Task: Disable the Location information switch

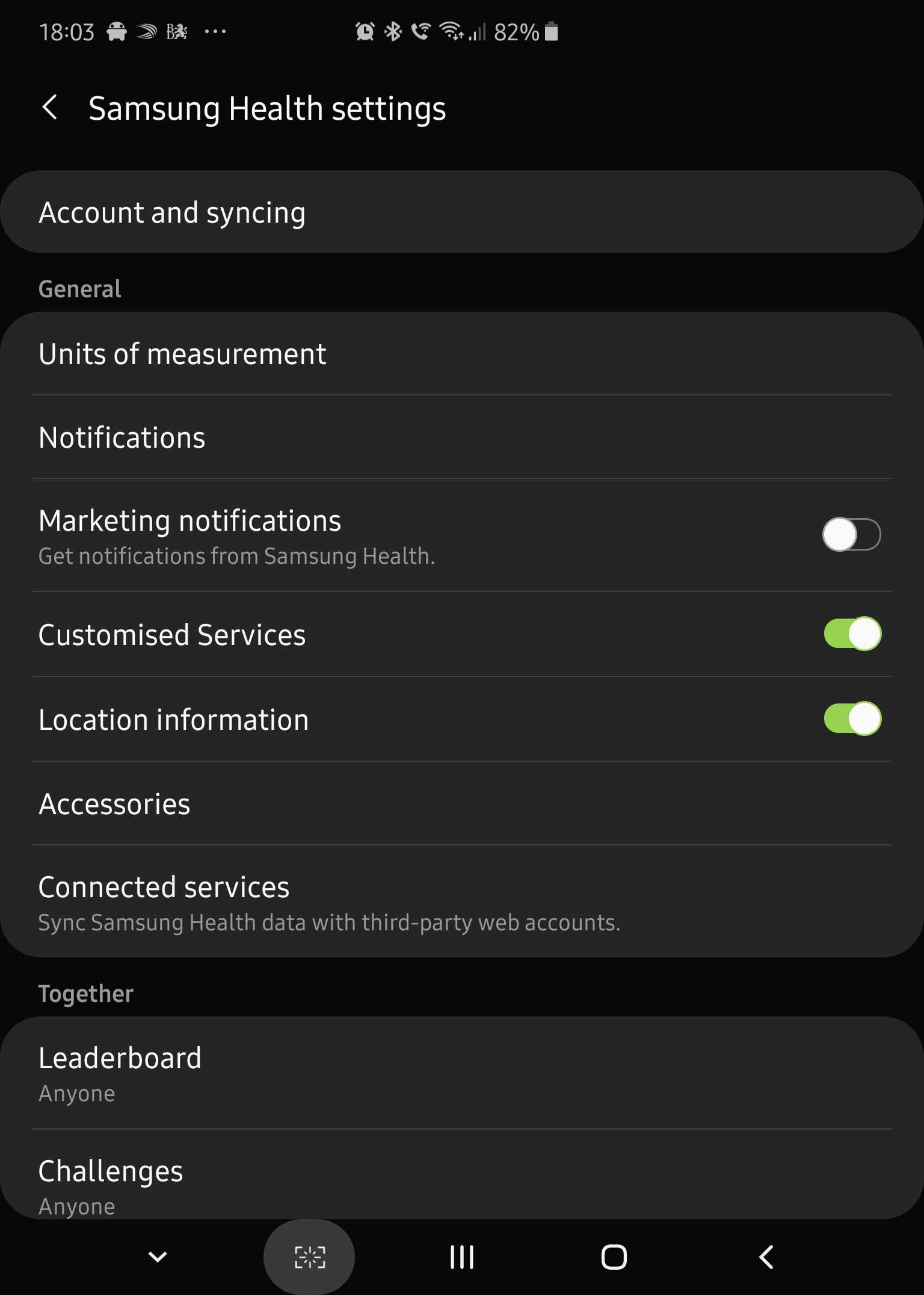Action: coord(852,719)
